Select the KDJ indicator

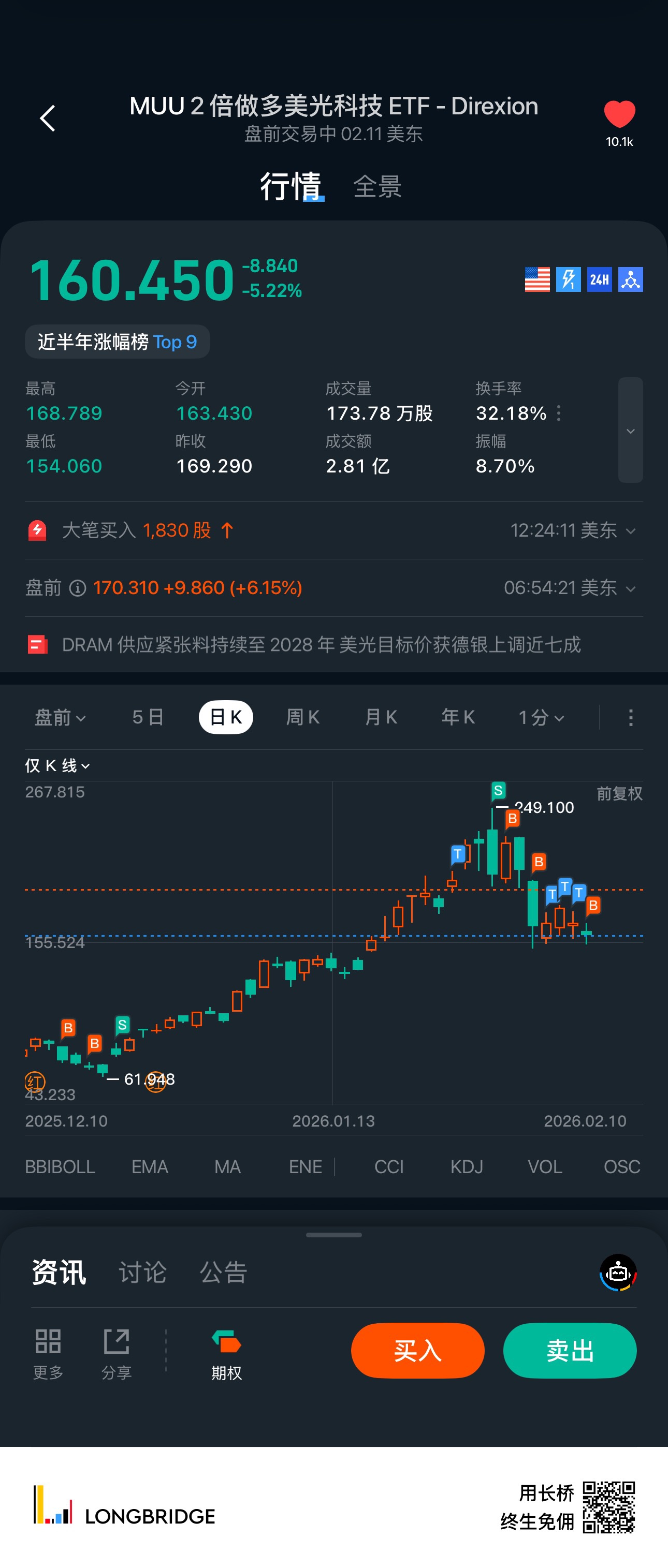[x=467, y=1166]
